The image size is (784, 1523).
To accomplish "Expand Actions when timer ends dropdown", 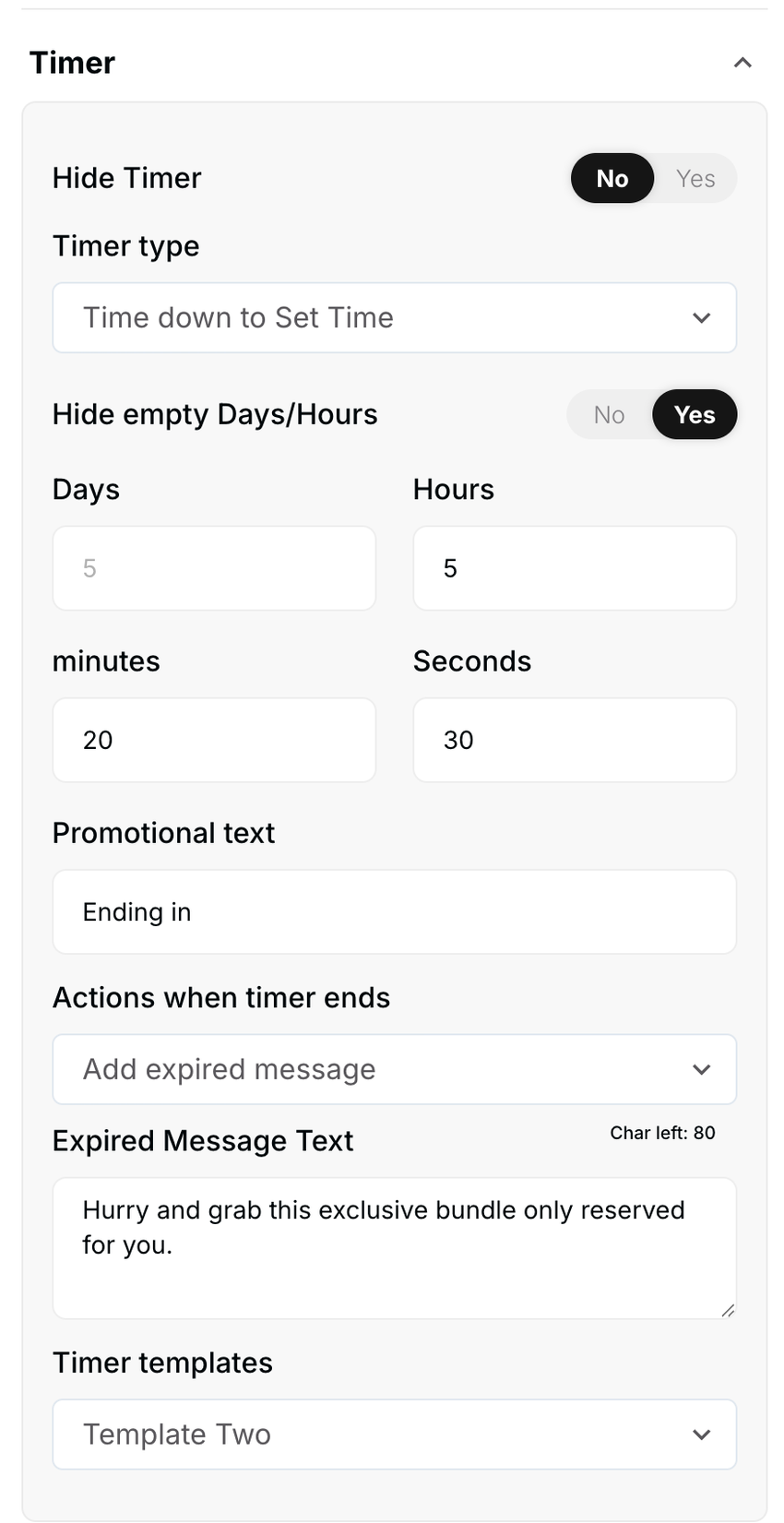I will (394, 1069).
